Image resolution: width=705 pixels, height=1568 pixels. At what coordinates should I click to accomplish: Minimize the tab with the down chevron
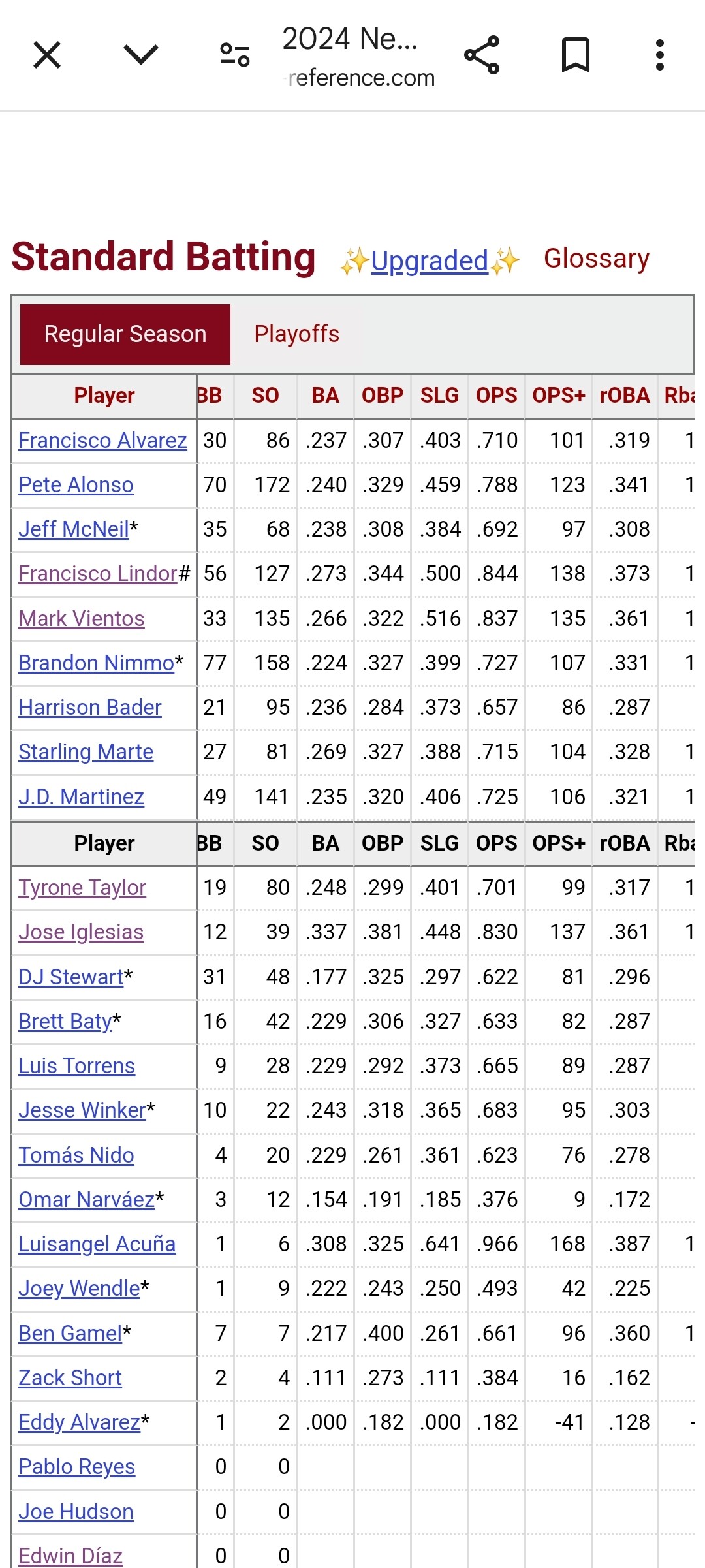tap(141, 55)
